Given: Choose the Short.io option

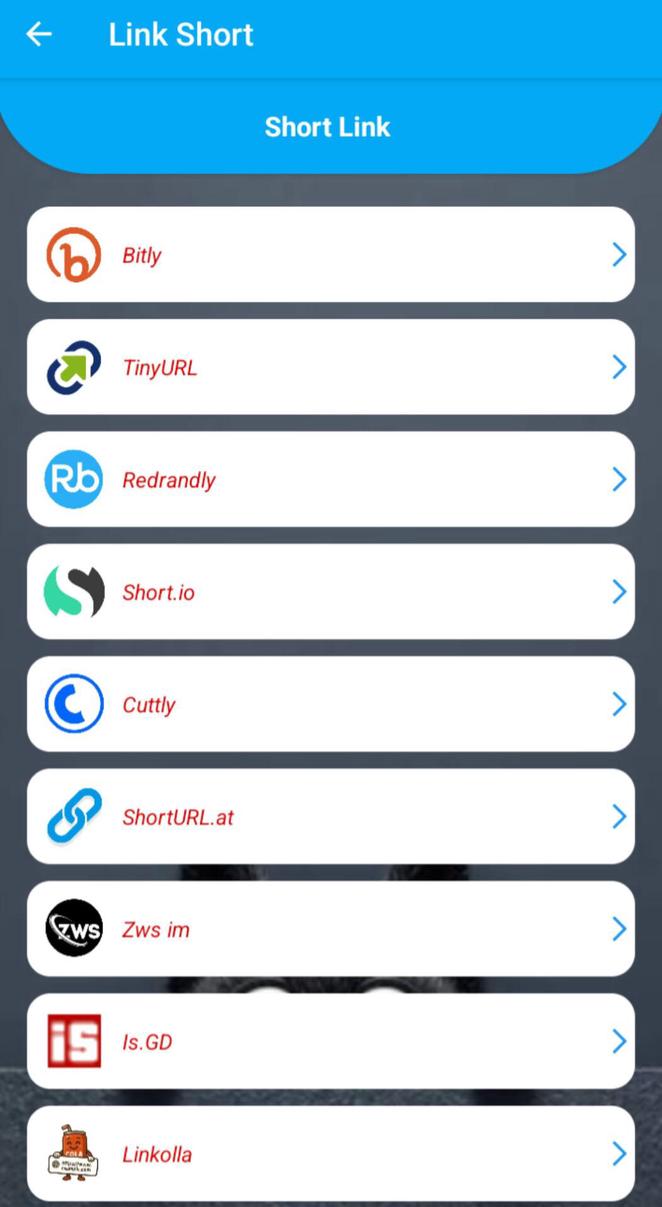Looking at the screenshot, I should coord(330,592).
